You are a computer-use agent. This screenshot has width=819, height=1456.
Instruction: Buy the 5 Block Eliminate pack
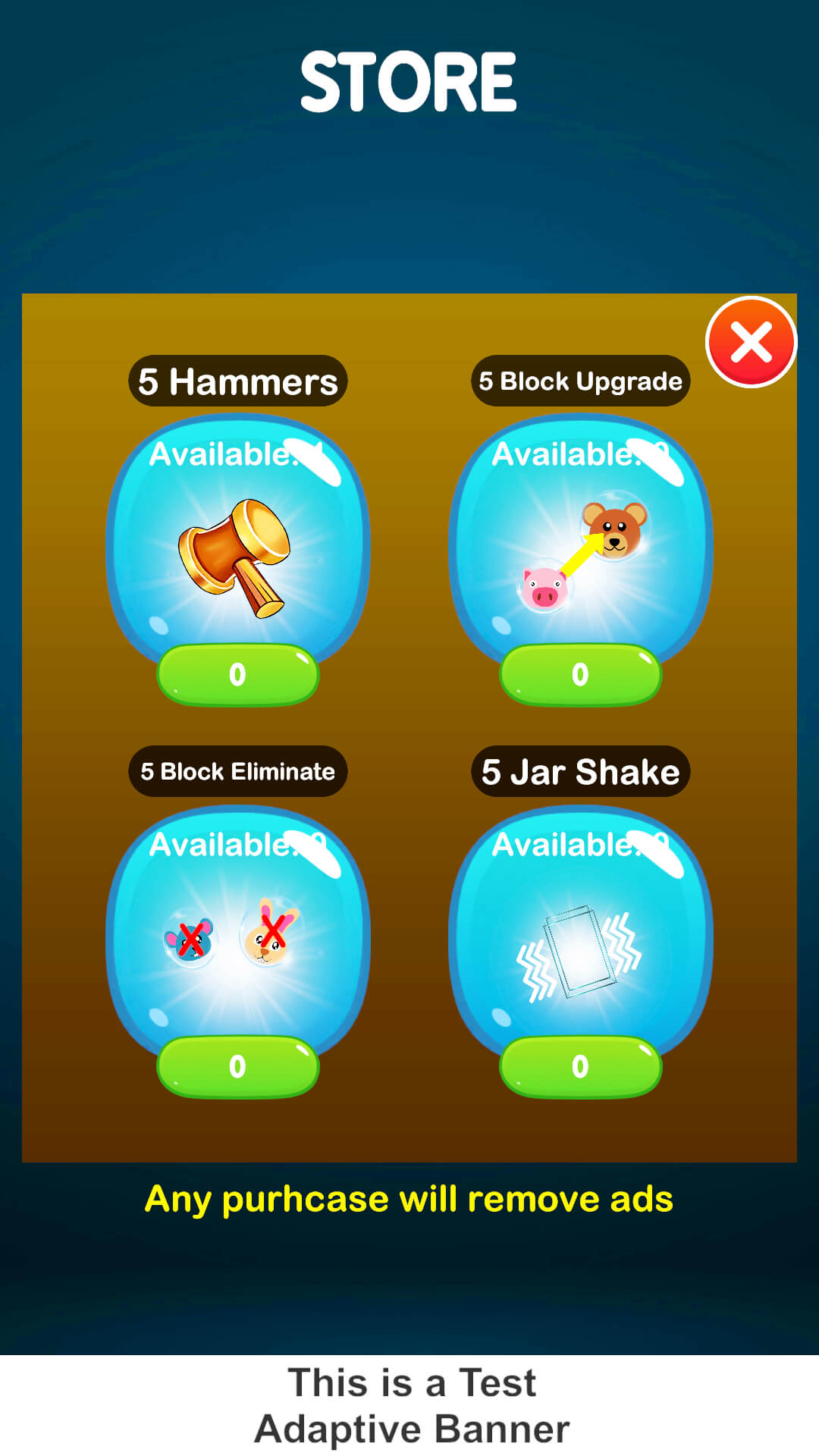point(237,1066)
